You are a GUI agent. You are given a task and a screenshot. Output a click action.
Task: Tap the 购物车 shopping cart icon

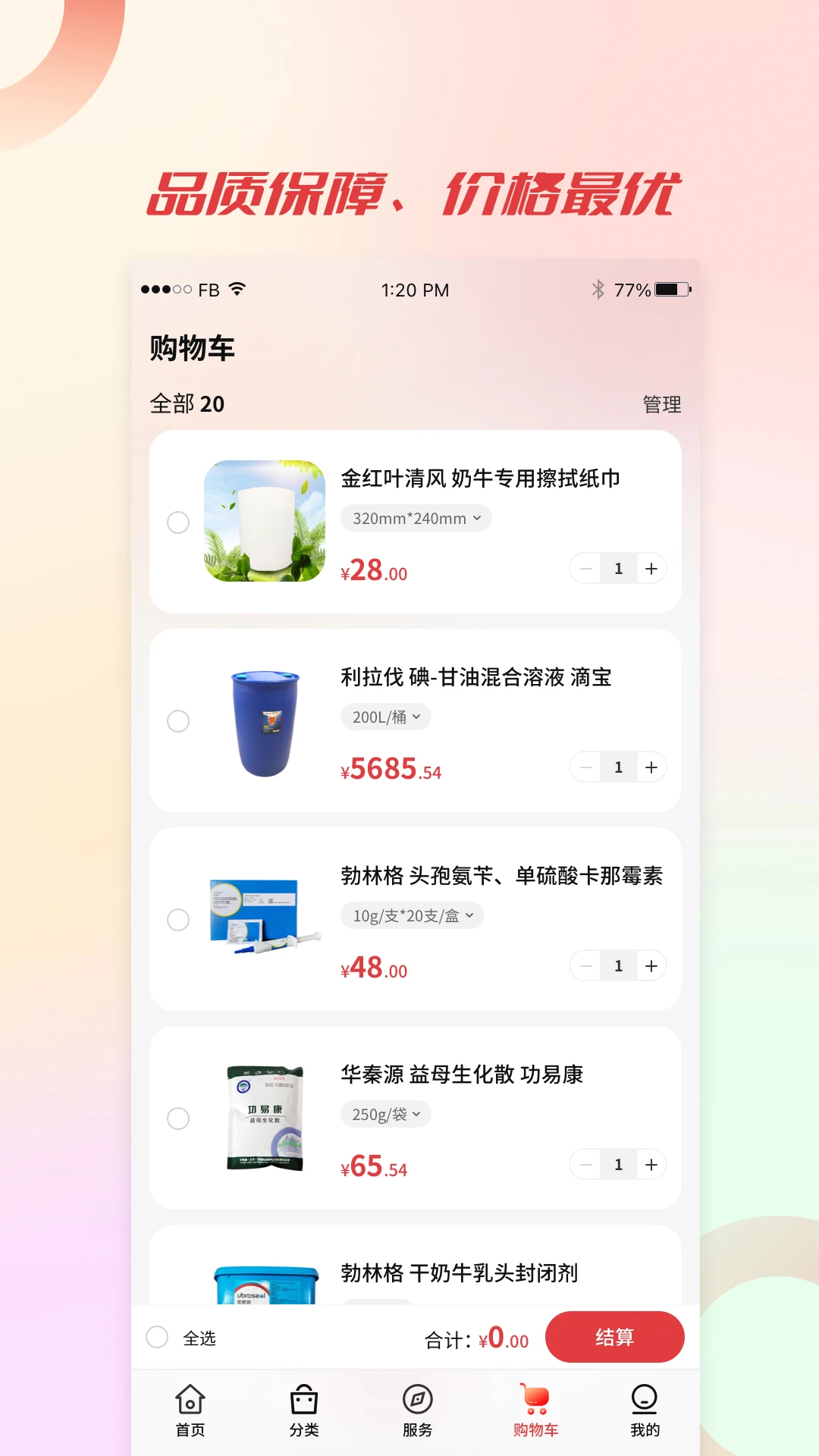coord(533,1399)
